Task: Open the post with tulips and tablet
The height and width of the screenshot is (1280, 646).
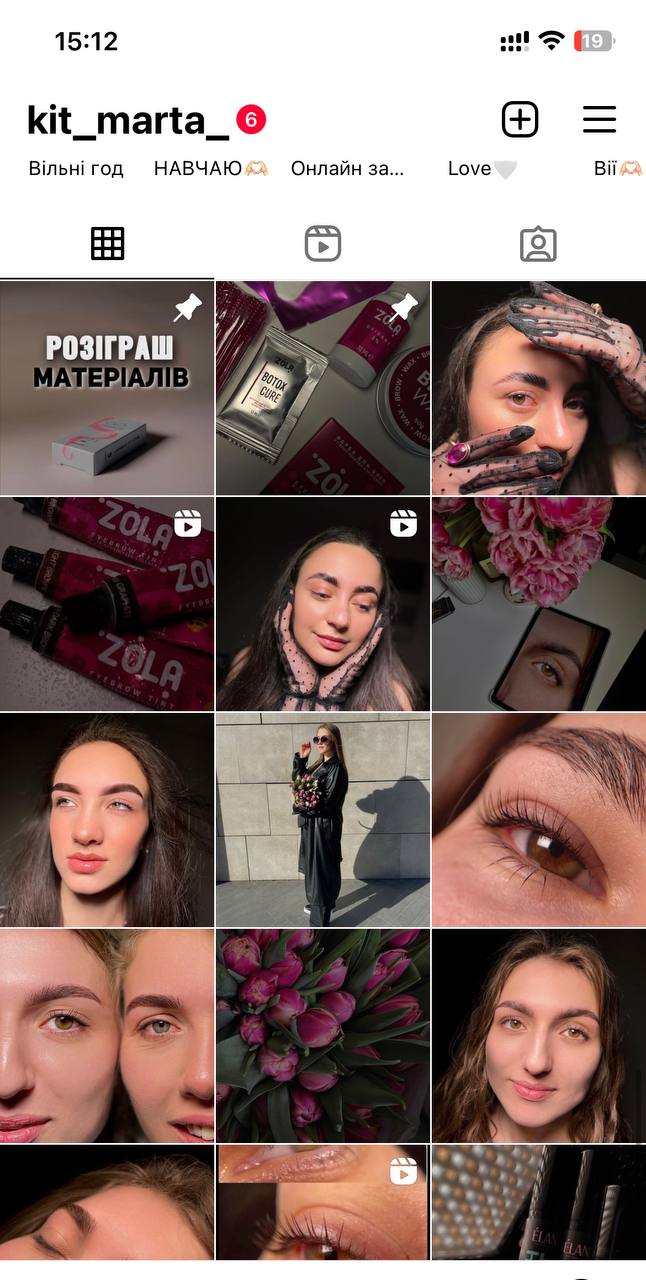Action: [539, 604]
